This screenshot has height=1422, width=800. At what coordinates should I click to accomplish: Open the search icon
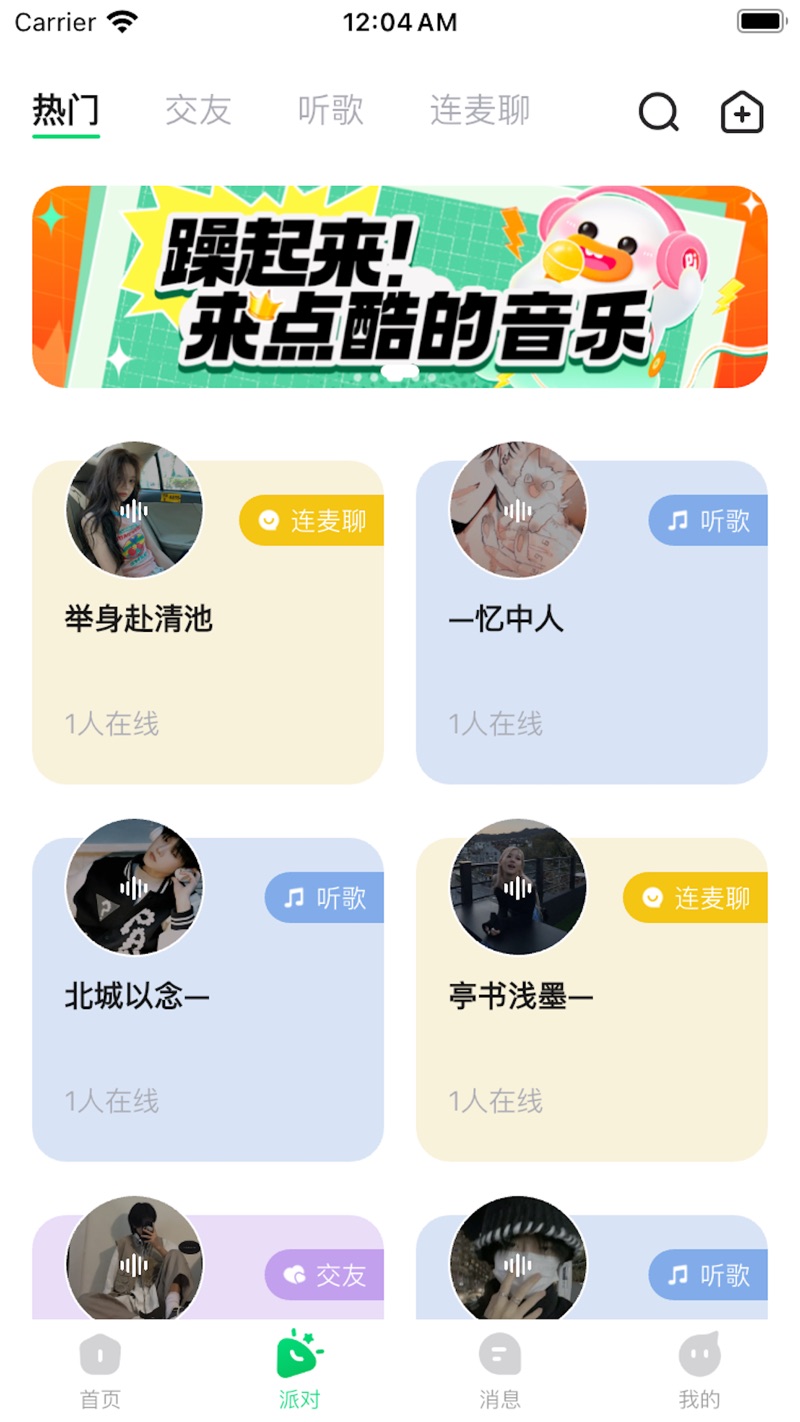coord(658,112)
